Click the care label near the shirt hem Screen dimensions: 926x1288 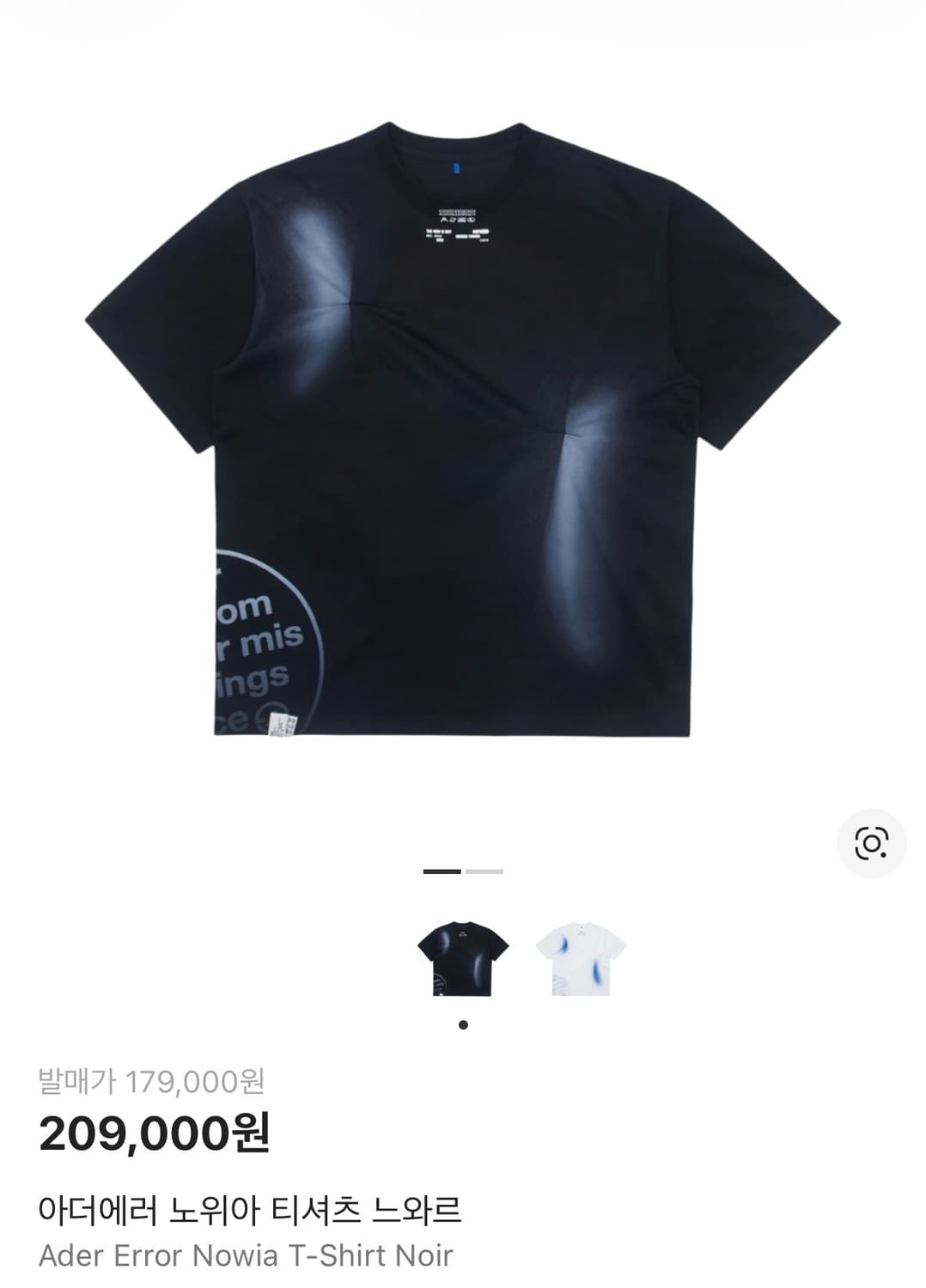[x=283, y=726]
